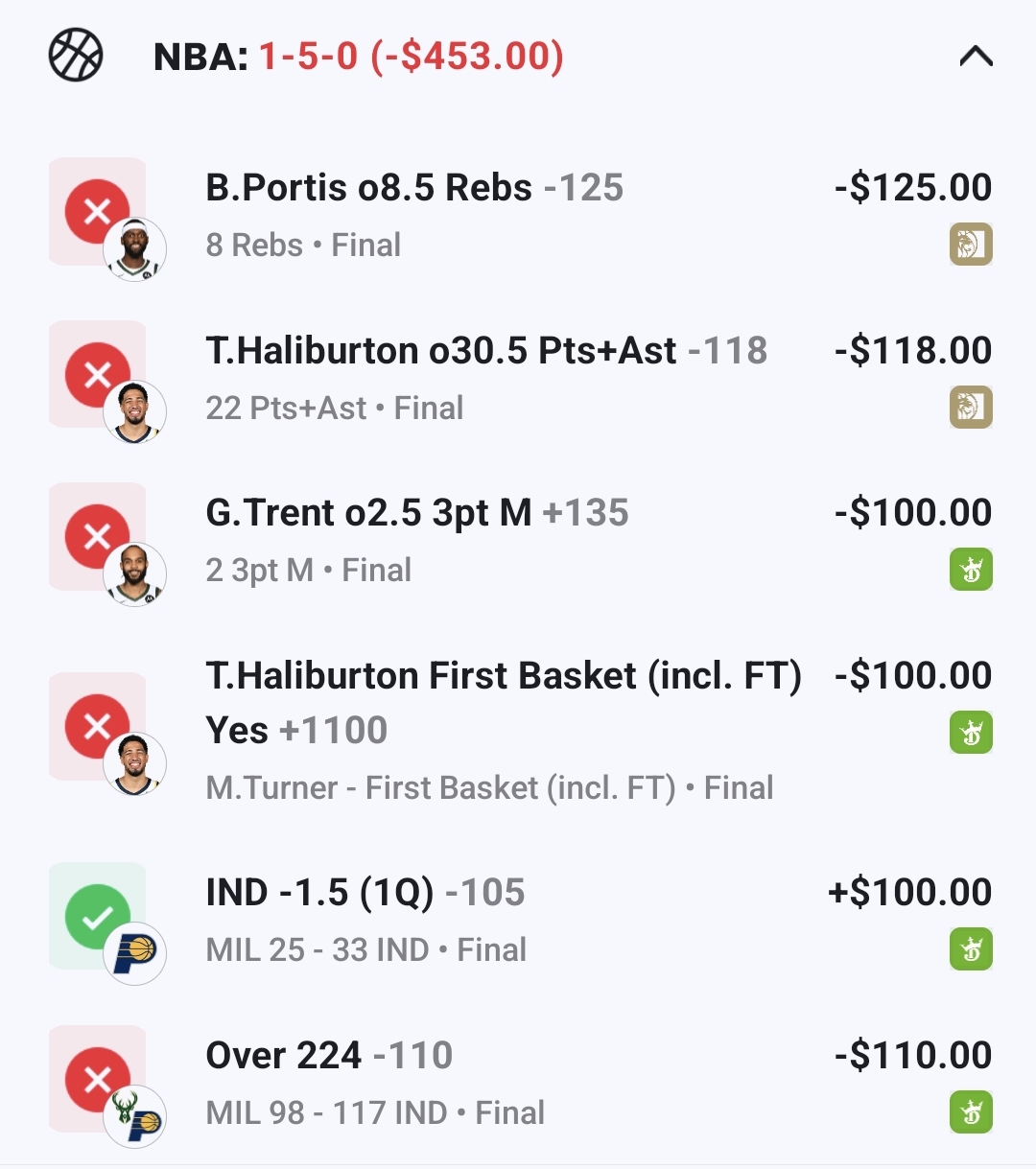Collapse the NBA section chevron
This screenshot has width=1036, height=1169.
[976, 57]
